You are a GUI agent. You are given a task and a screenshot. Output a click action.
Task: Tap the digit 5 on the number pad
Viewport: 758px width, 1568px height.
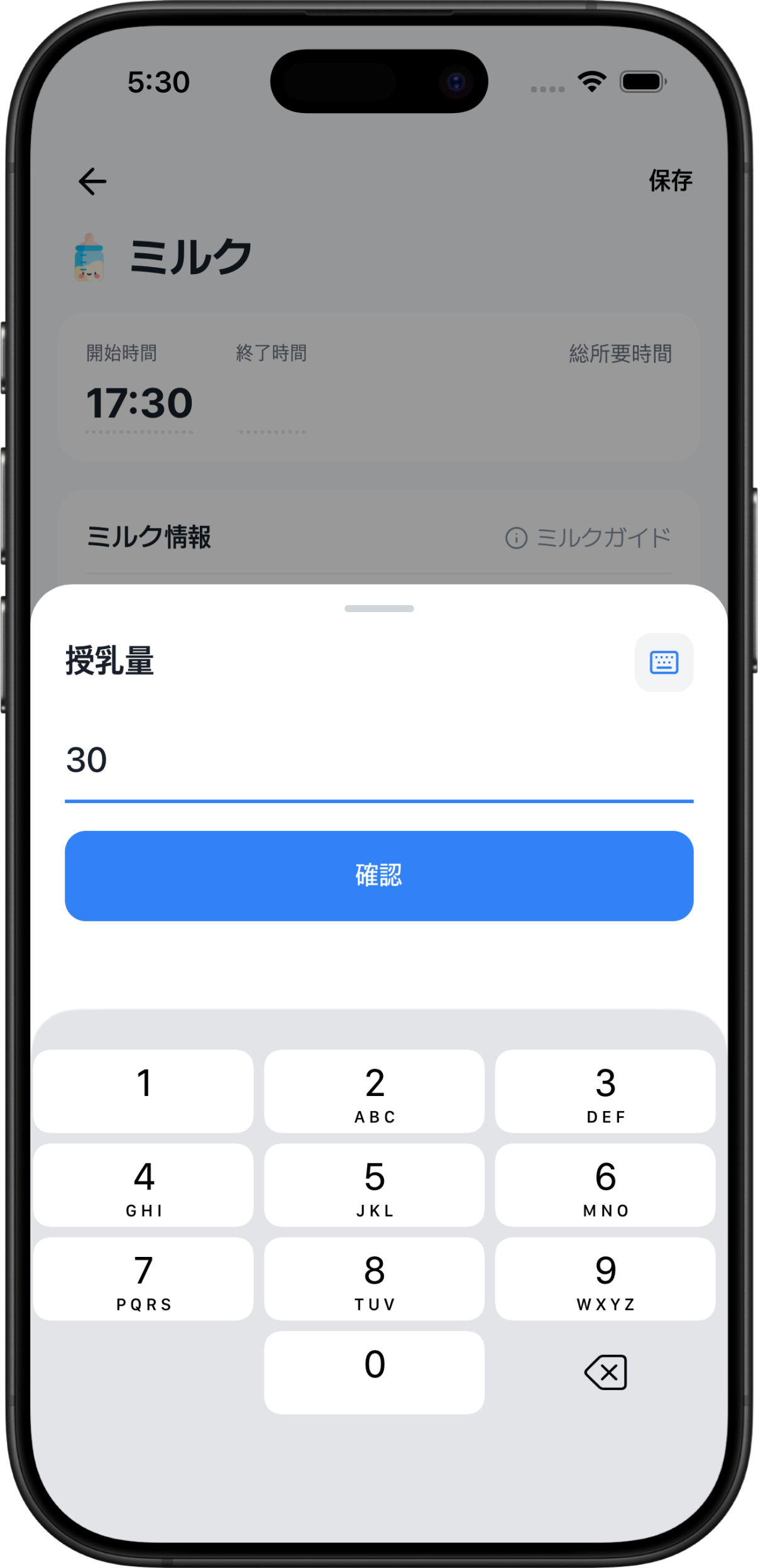[x=374, y=1185]
